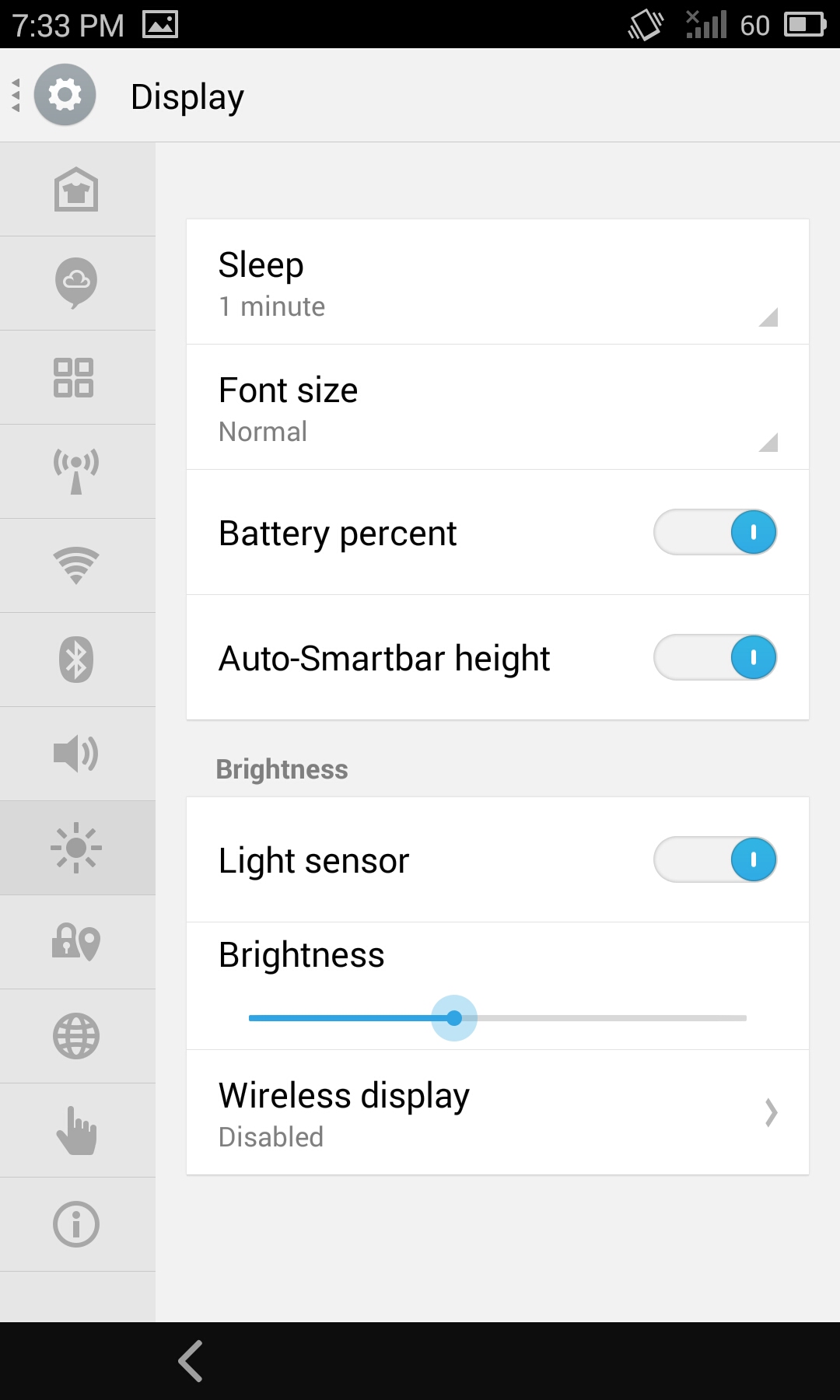Open the About phone info section
The height and width of the screenshot is (1400, 840).
coord(76,1224)
